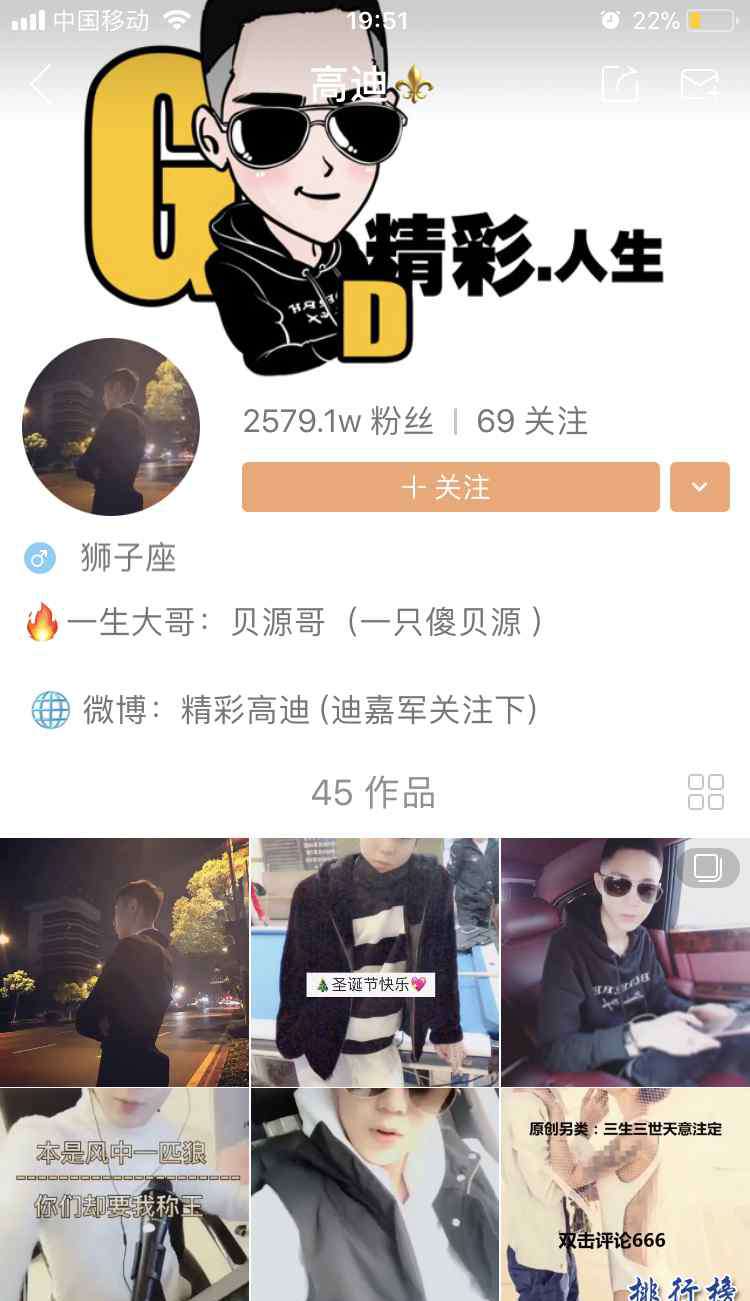Open the 圣诞节快乐 video tile
The image size is (750, 1301).
click(375, 962)
